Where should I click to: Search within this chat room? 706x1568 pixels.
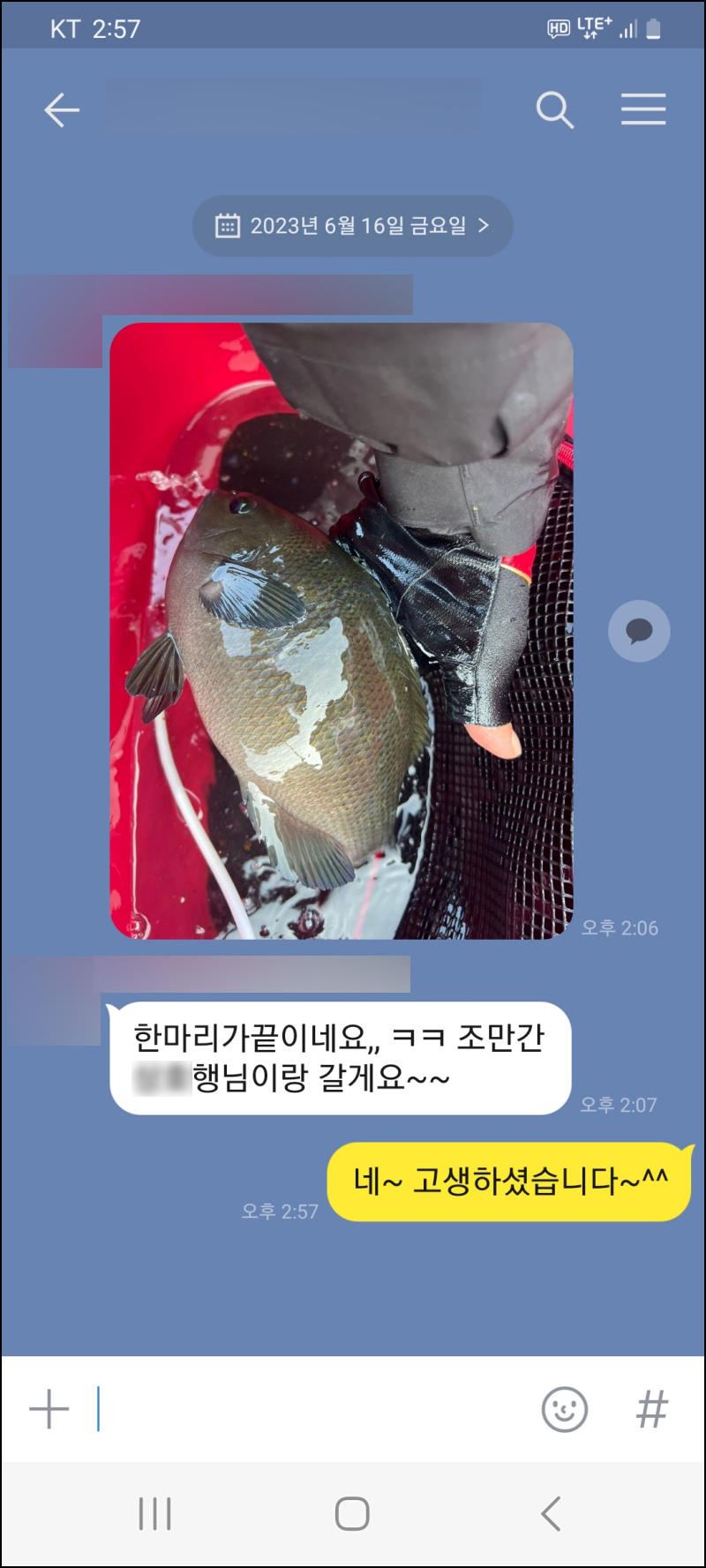coord(555,110)
